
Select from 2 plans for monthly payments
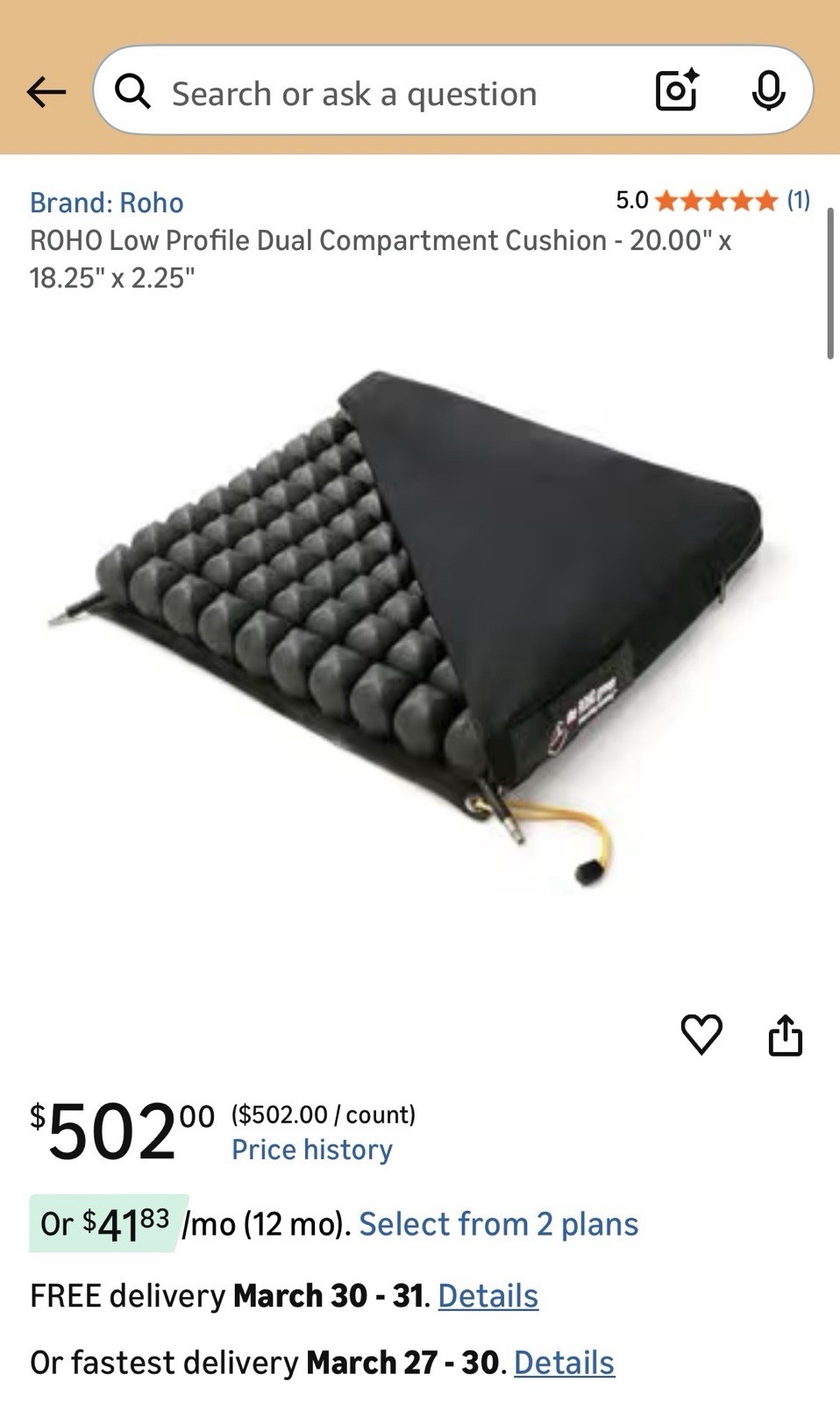click(498, 1224)
